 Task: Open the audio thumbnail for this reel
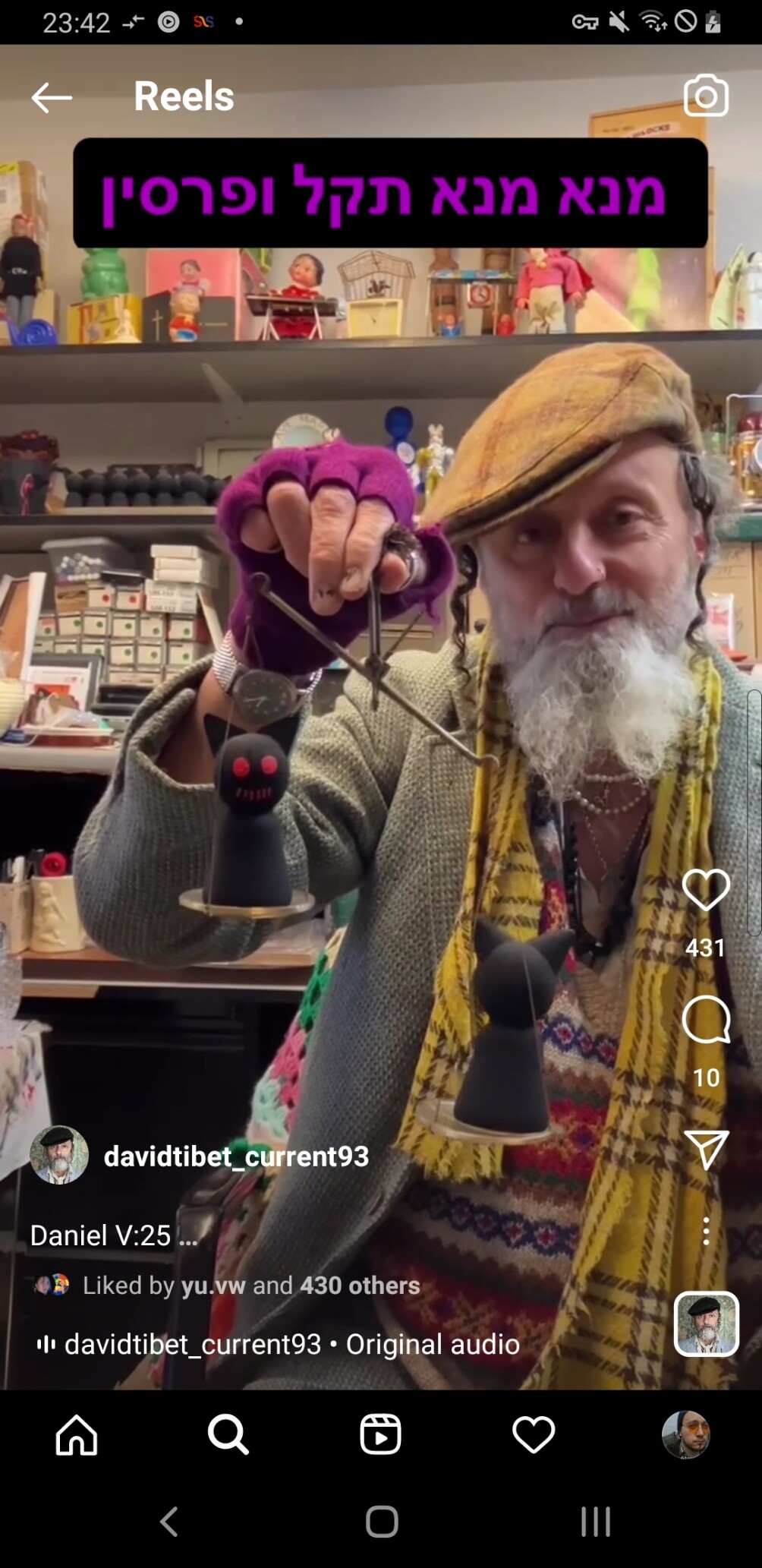point(706,1324)
